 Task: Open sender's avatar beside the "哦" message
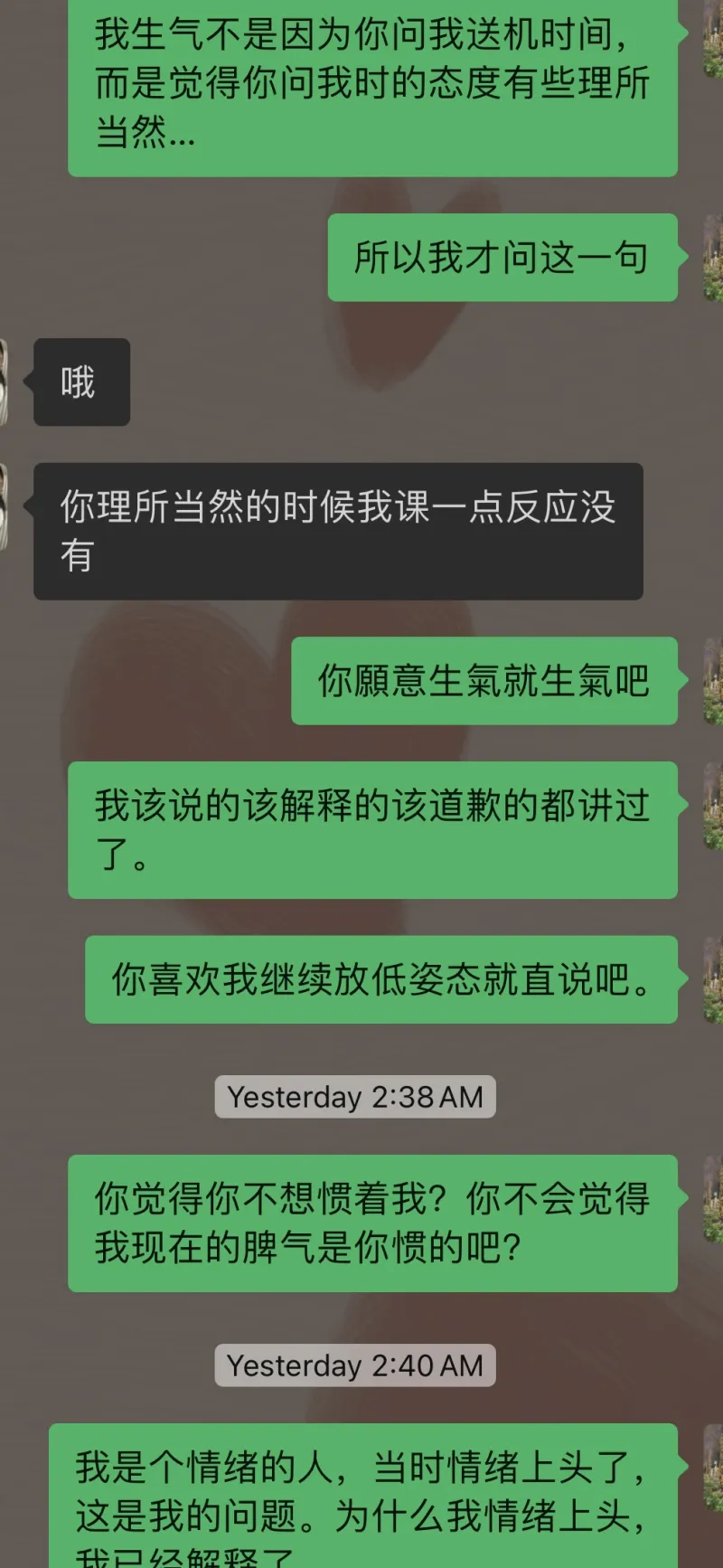pos(4,382)
